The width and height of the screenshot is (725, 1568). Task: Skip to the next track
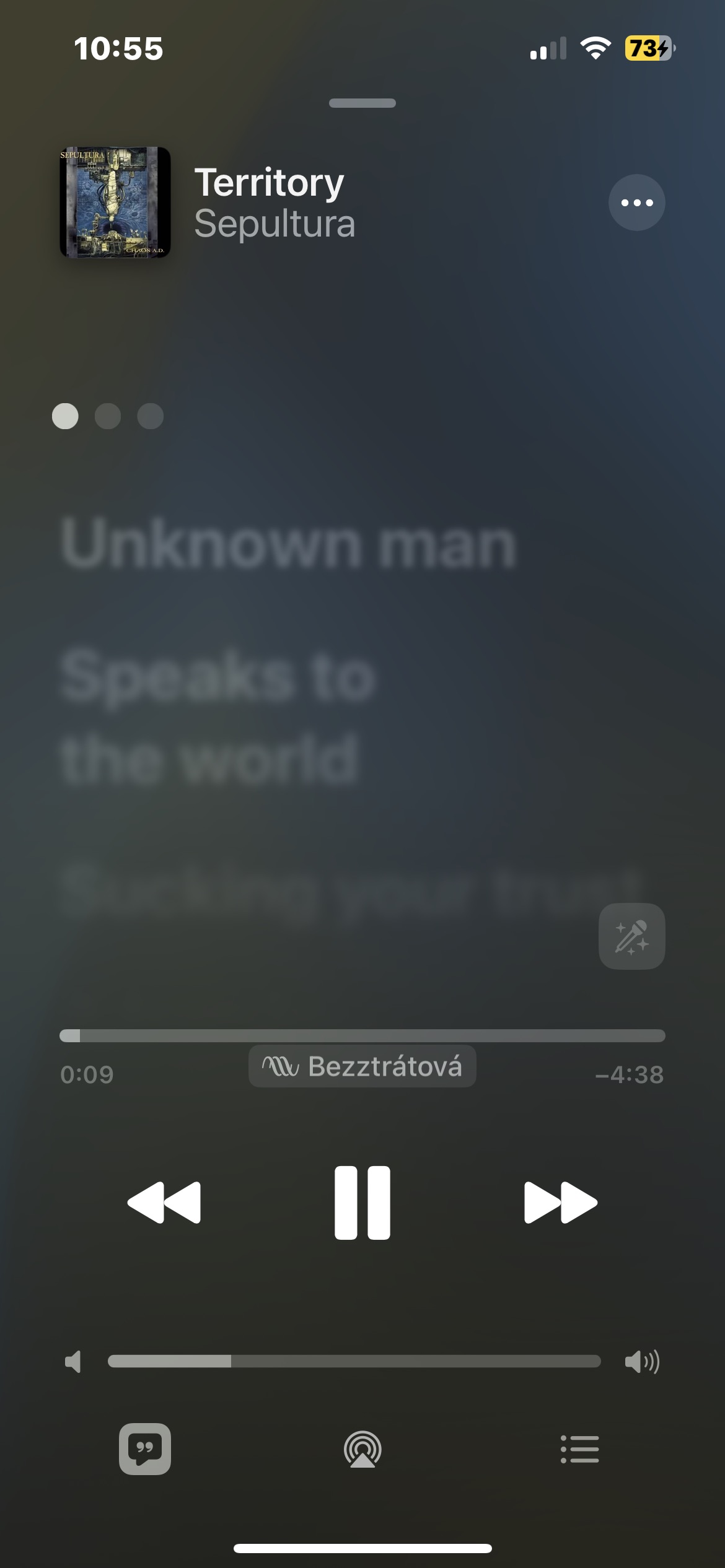click(x=560, y=1203)
